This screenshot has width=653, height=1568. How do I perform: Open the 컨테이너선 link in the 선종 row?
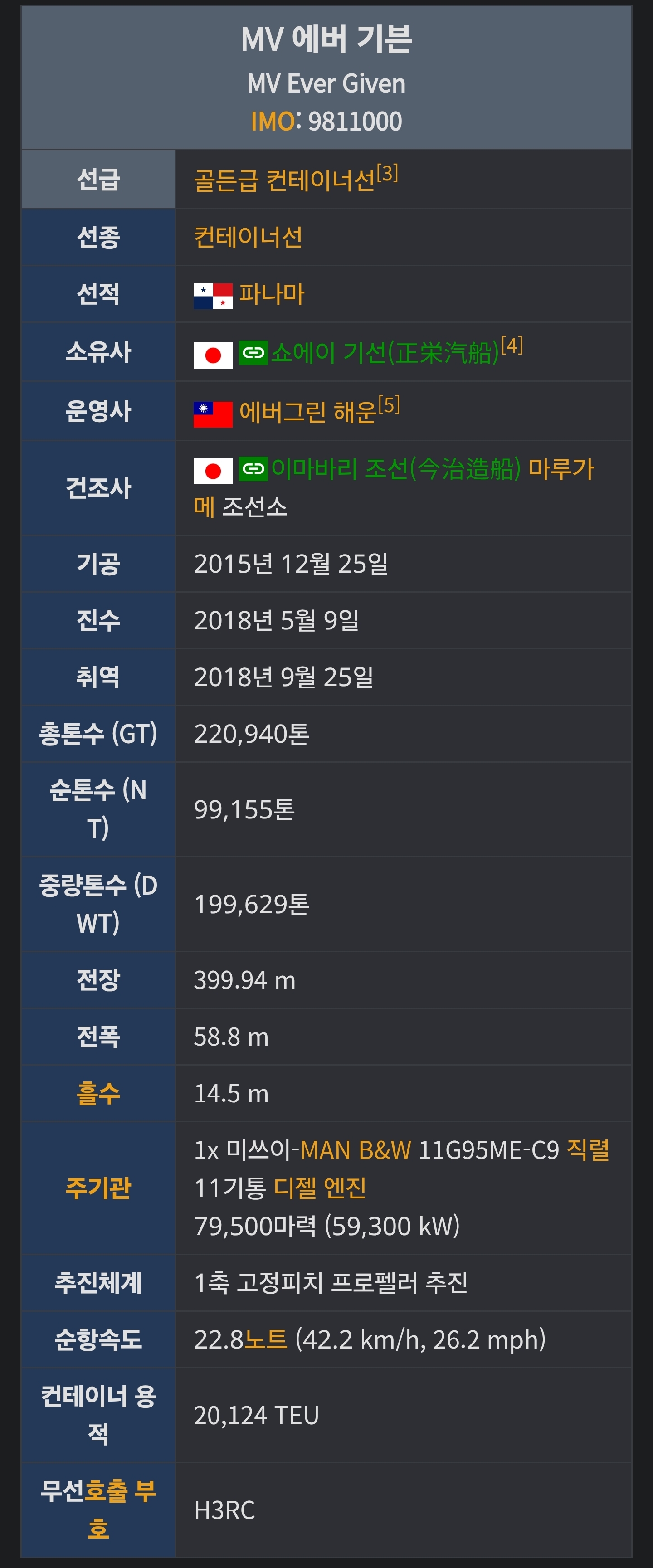(248, 237)
